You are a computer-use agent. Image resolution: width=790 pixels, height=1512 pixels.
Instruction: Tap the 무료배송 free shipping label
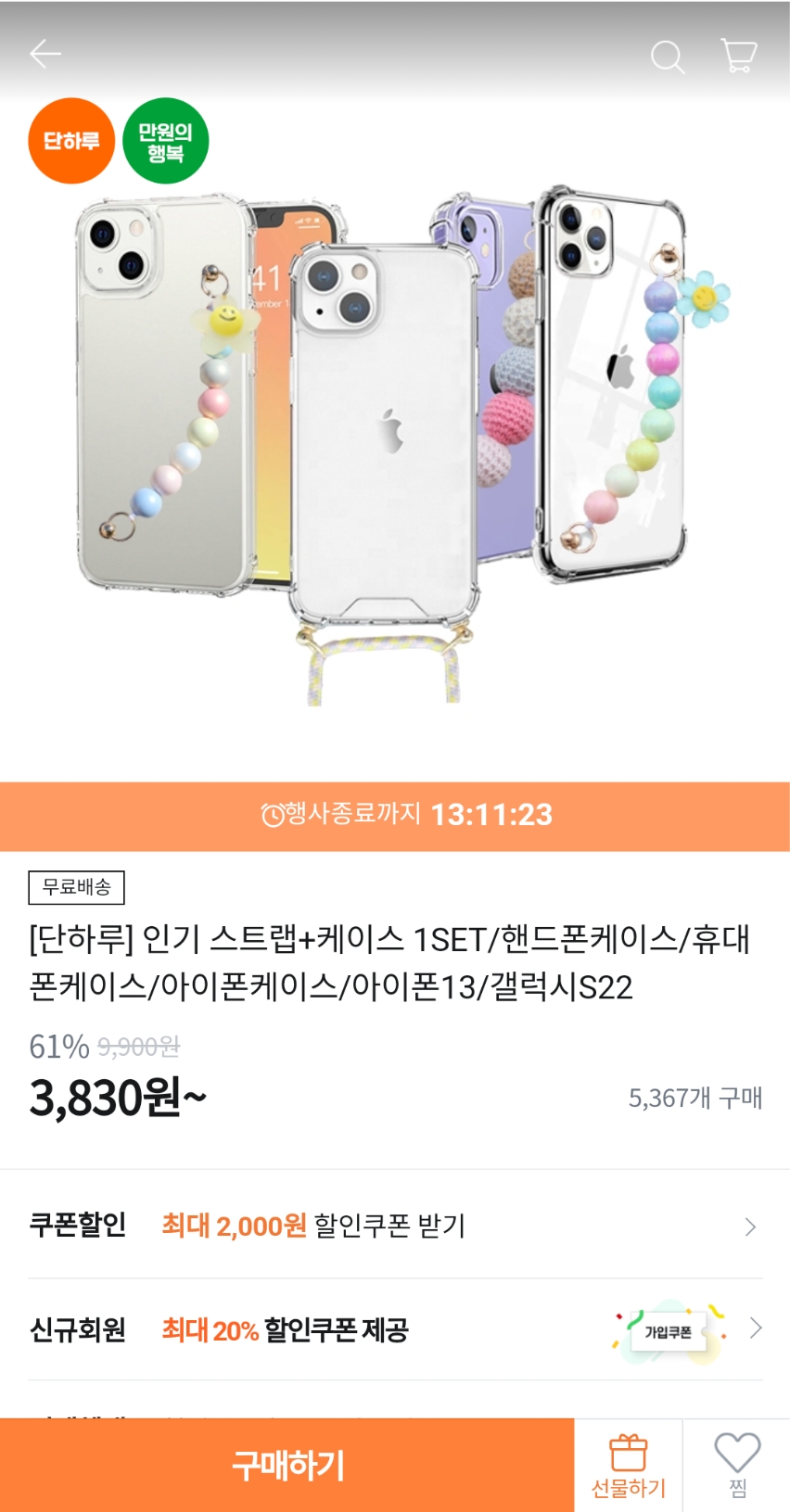73,887
